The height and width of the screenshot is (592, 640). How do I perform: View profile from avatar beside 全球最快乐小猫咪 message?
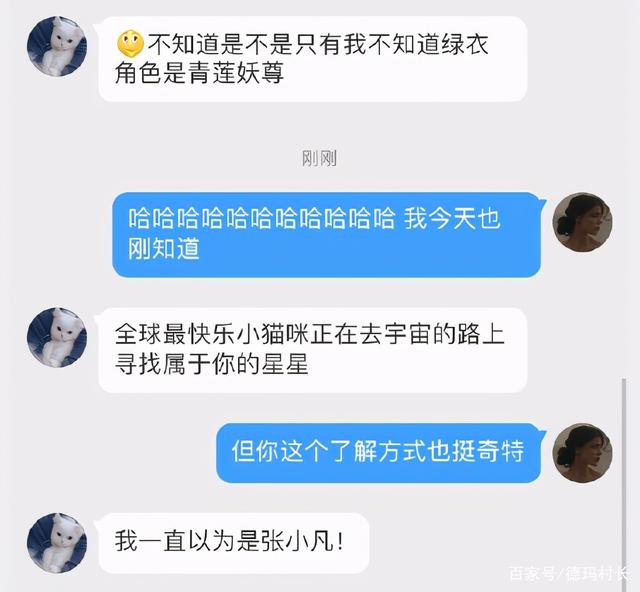click(56, 338)
